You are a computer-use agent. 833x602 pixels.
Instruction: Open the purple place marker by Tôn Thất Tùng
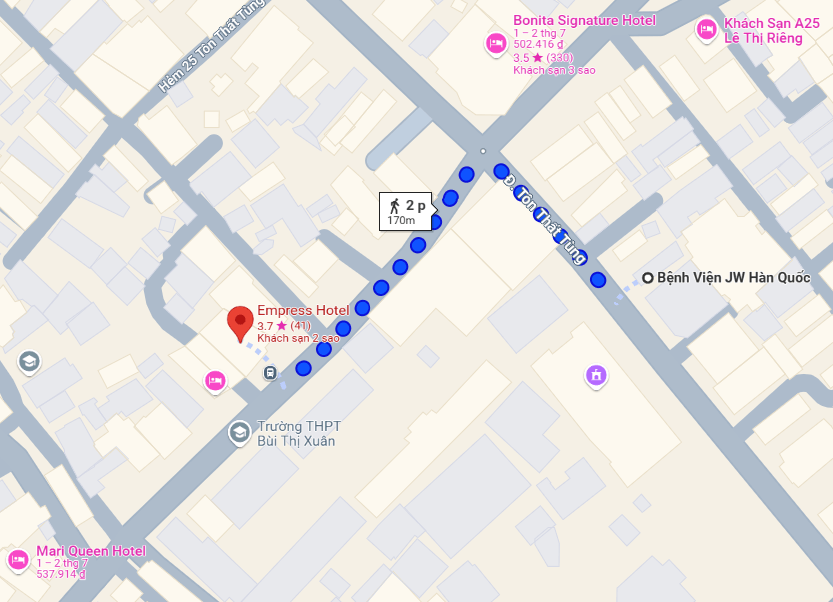596,375
